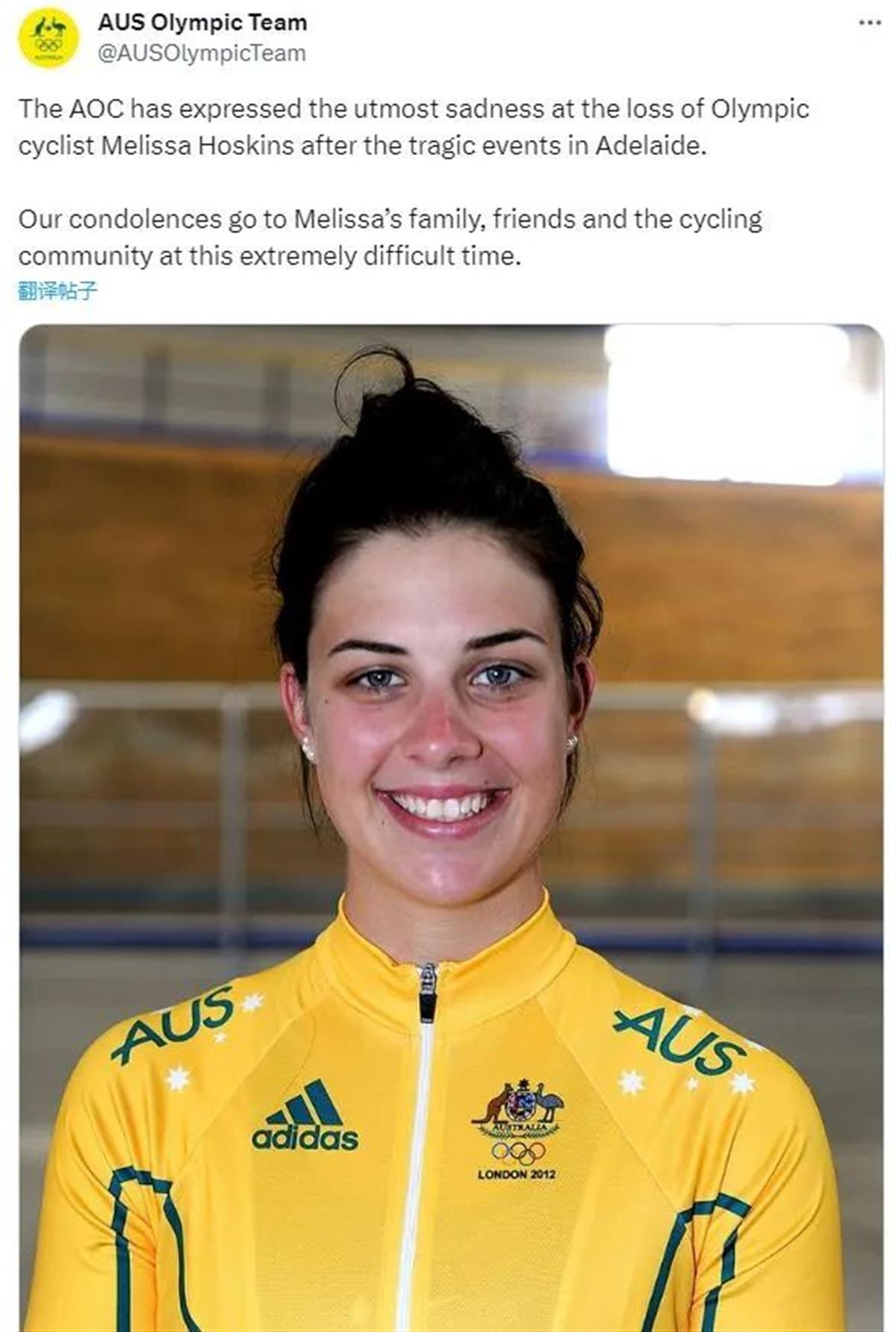Tap the translate post link

57,291
